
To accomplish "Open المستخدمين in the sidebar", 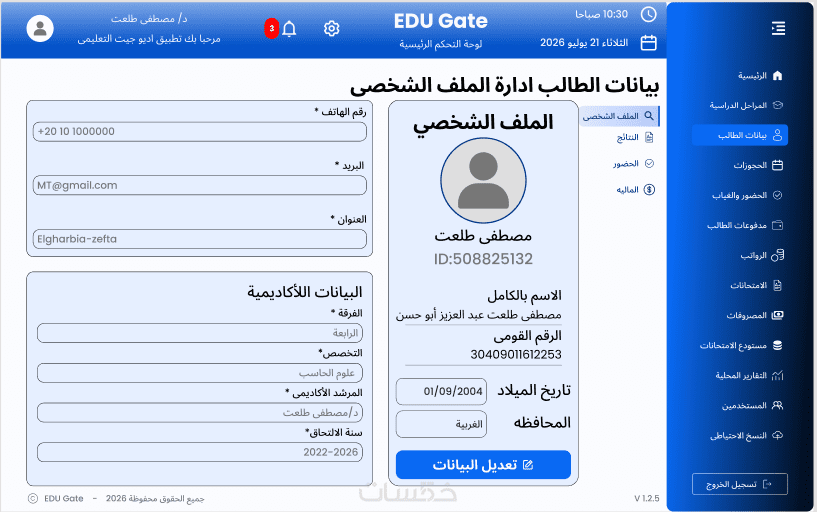I will [752, 405].
